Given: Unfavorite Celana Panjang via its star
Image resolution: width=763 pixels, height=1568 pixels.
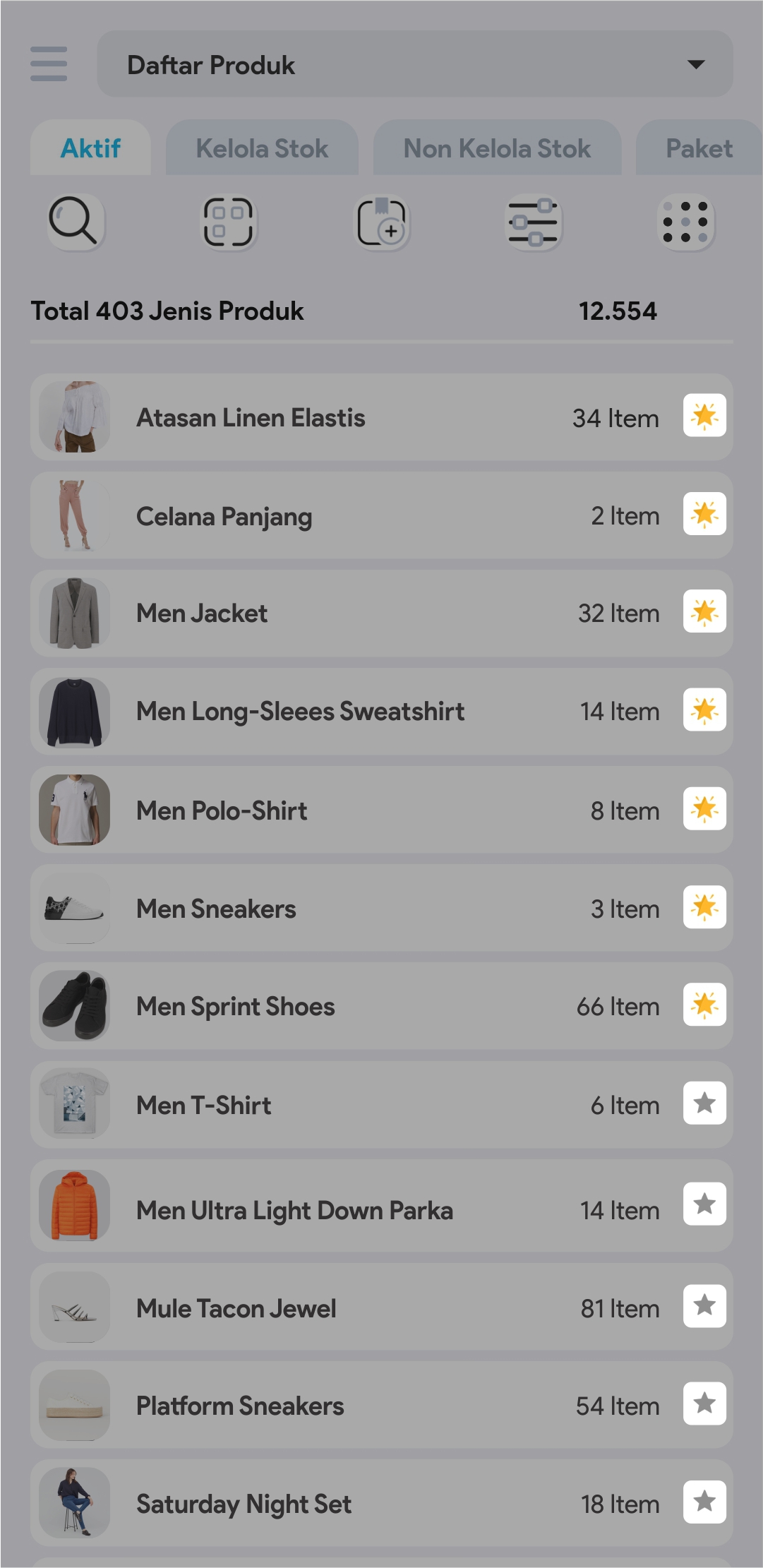Looking at the screenshot, I should point(704,514).
